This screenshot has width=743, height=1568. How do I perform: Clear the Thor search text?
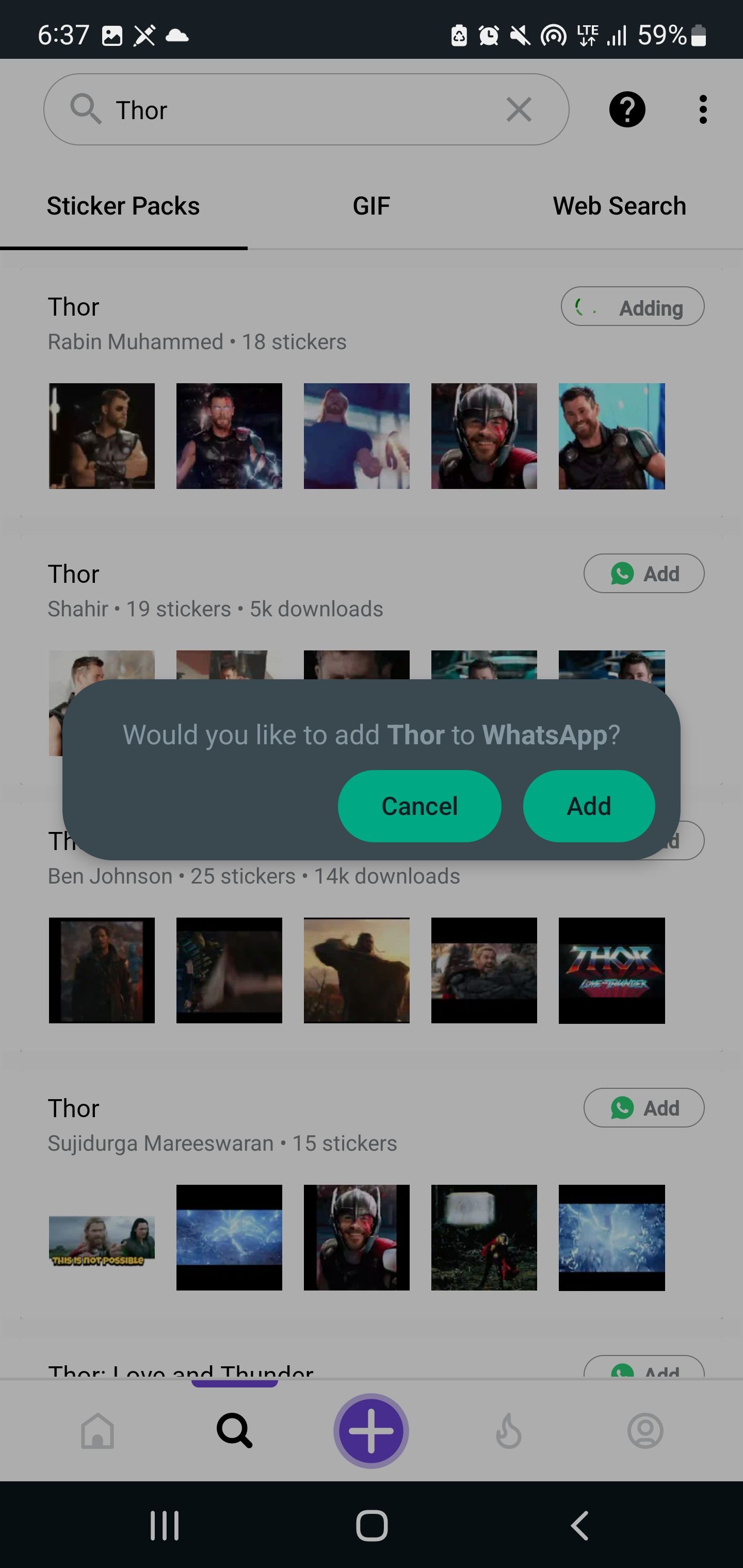(x=519, y=110)
